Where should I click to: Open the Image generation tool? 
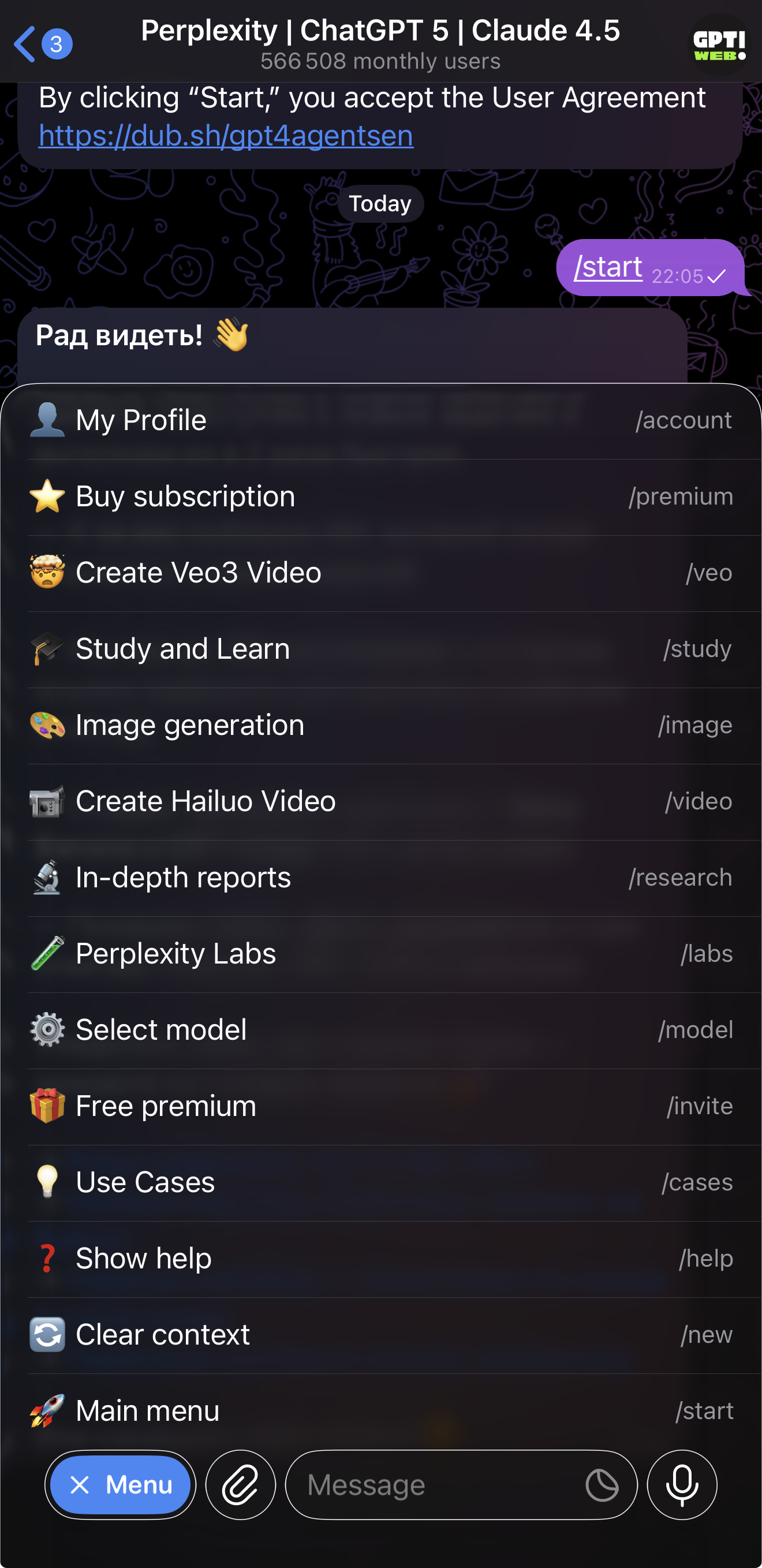coord(189,725)
